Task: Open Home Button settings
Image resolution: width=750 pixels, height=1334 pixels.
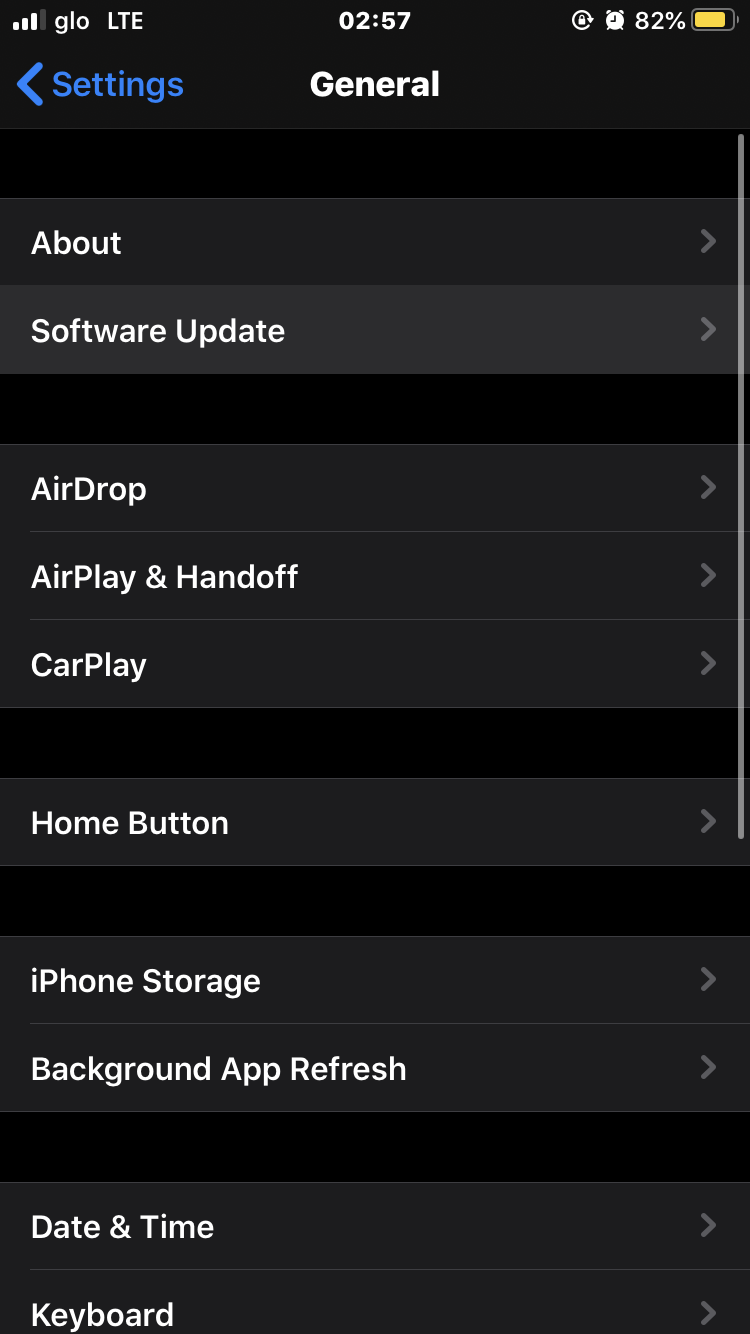Action: tap(375, 822)
